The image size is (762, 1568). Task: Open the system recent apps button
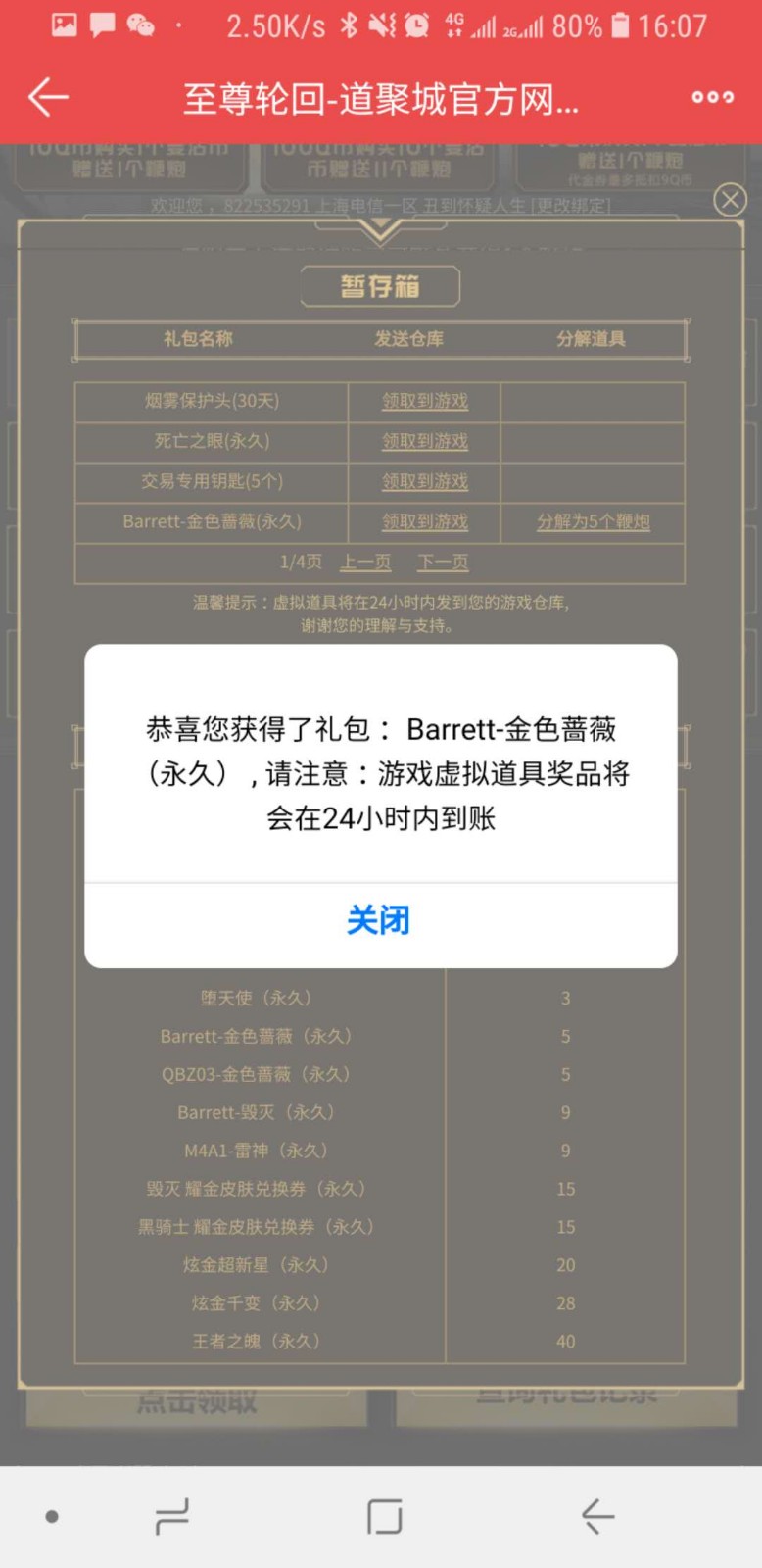[171, 1517]
